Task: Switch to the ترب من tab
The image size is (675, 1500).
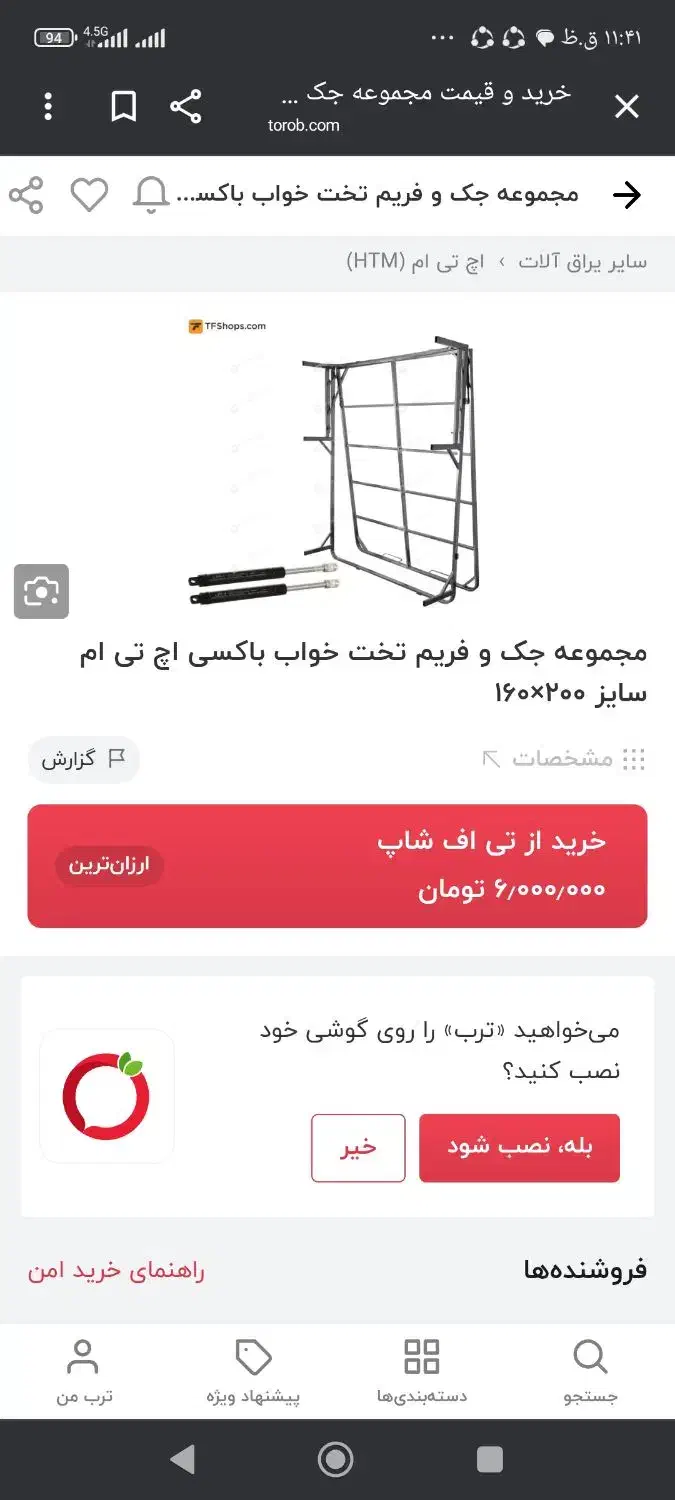Action: pos(83,1371)
